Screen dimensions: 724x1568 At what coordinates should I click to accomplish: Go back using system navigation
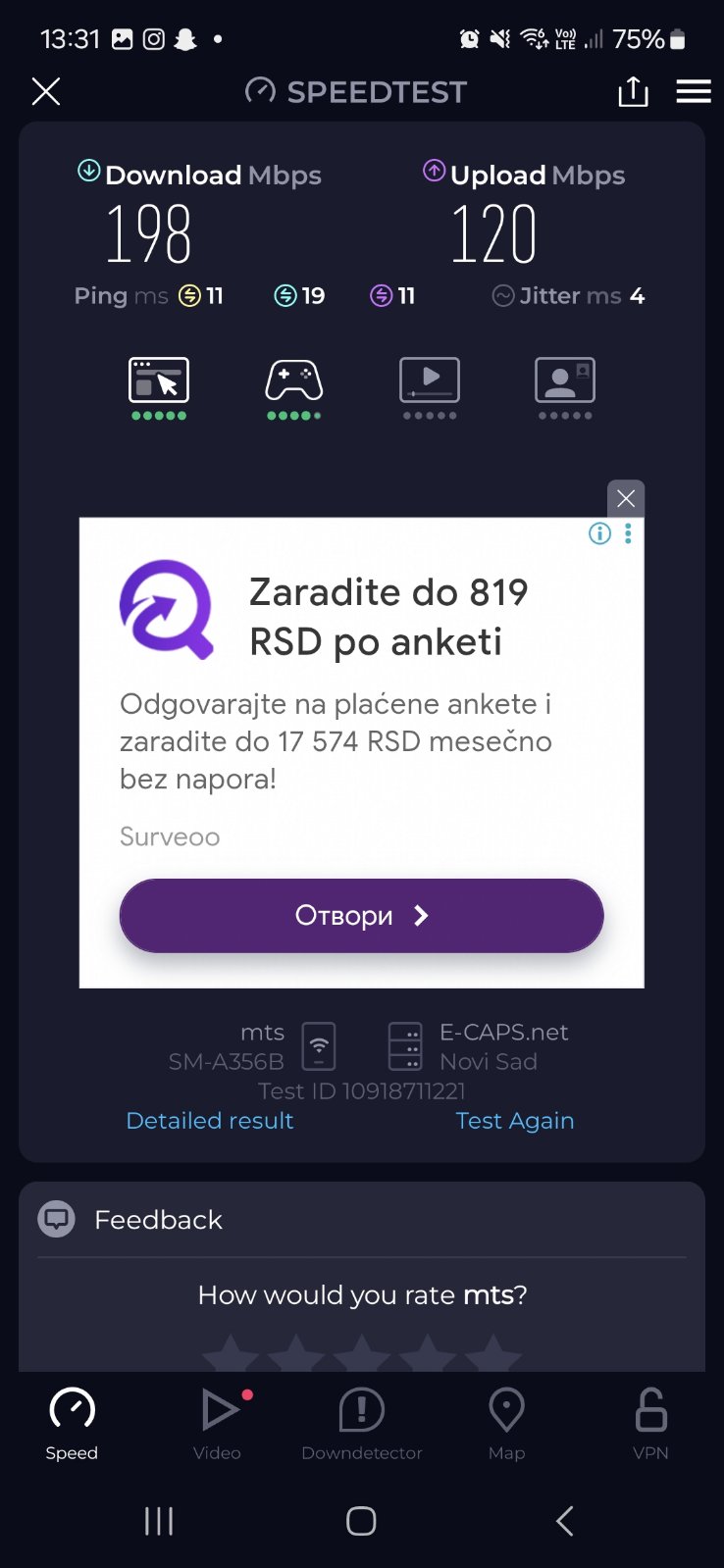click(564, 1521)
